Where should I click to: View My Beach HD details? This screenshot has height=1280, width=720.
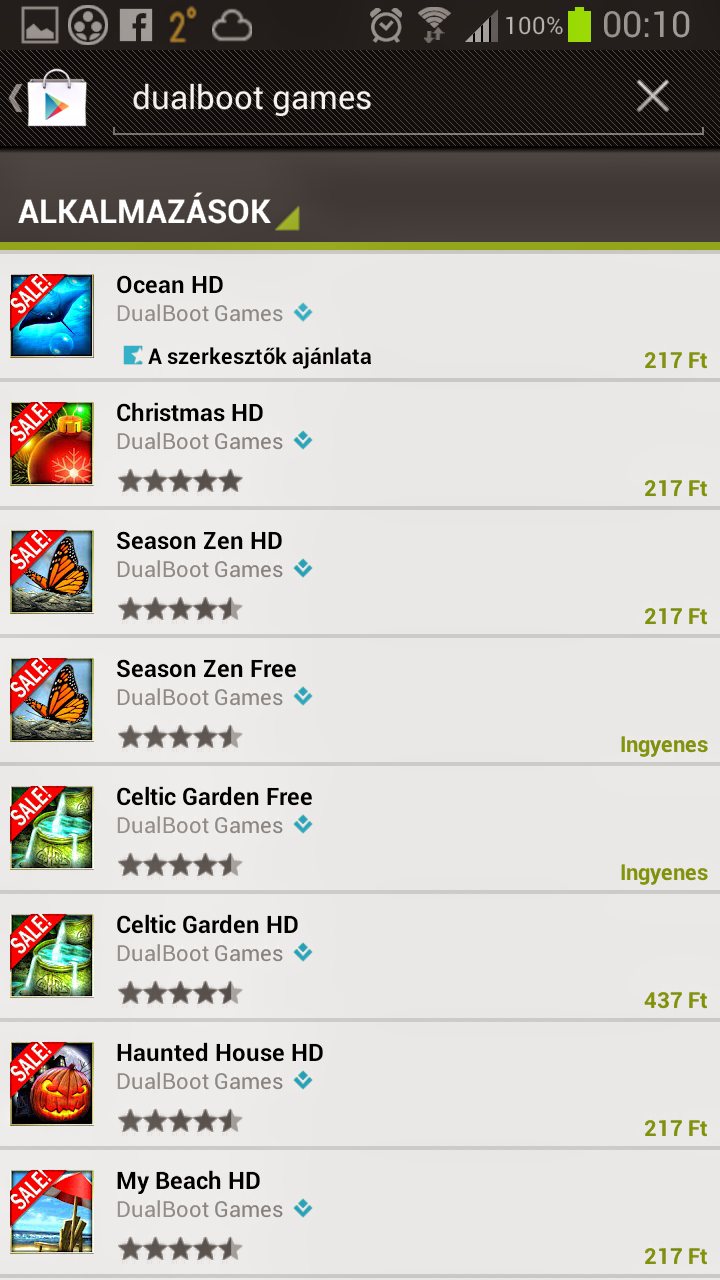pyautogui.click(x=360, y=1213)
